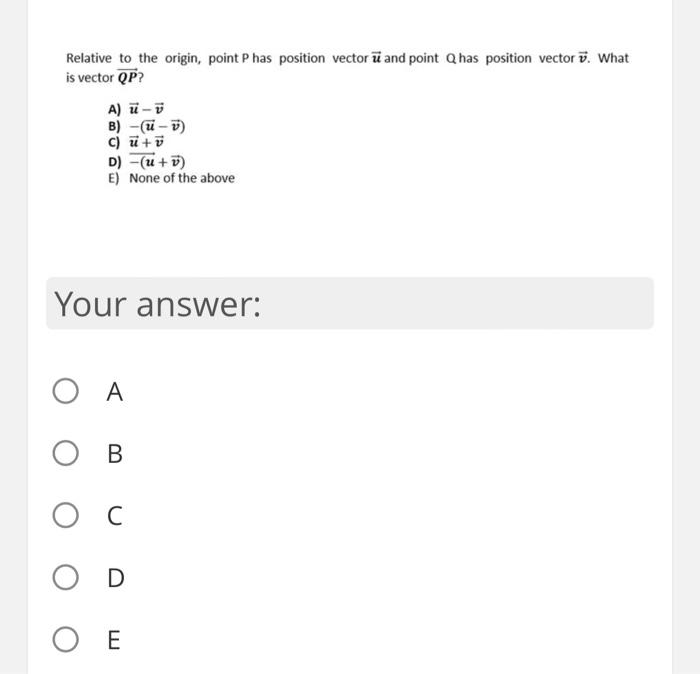Mark option C as your answer
The height and width of the screenshot is (674, 700).
[x=66, y=516]
